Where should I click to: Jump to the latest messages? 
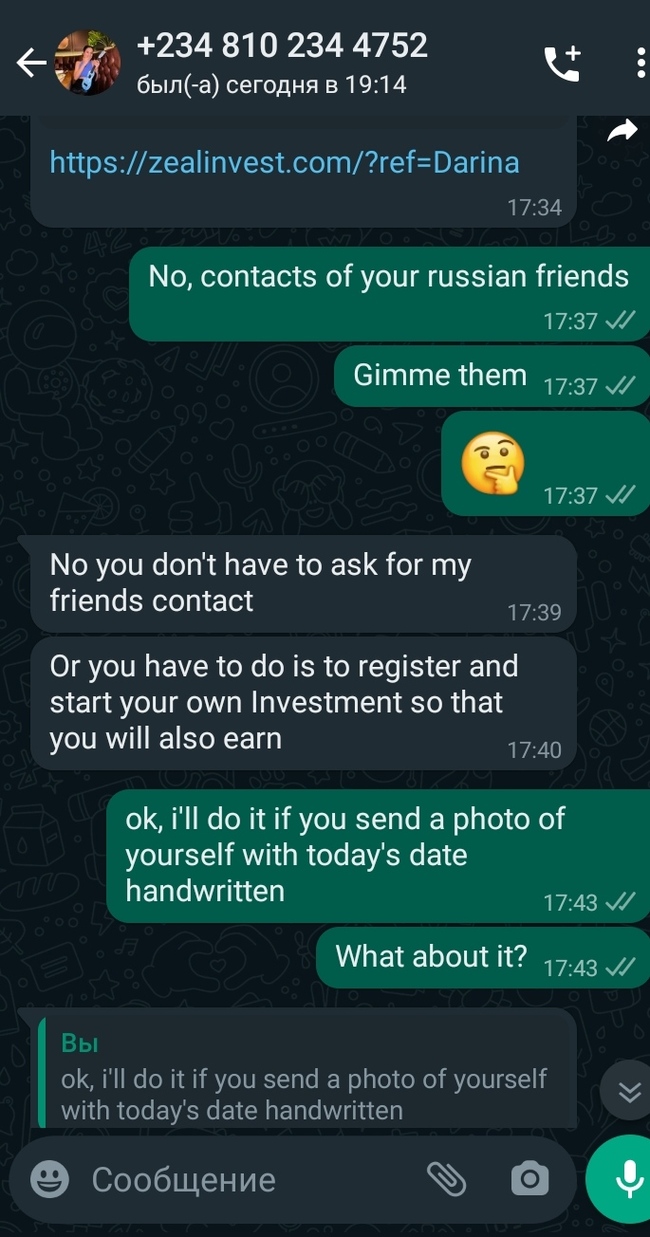click(628, 1092)
